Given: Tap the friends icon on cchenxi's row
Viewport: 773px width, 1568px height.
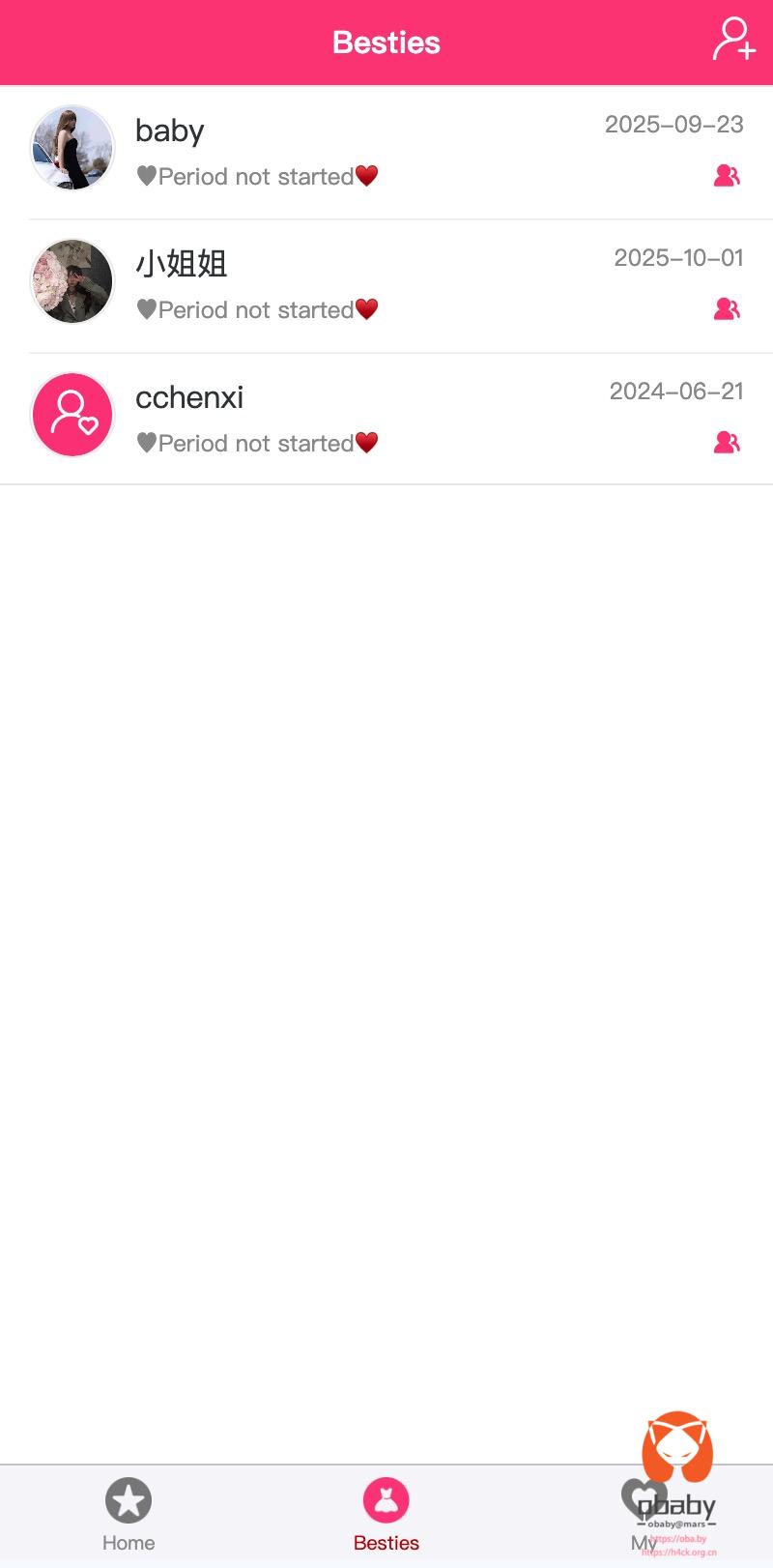Looking at the screenshot, I should coord(727,443).
